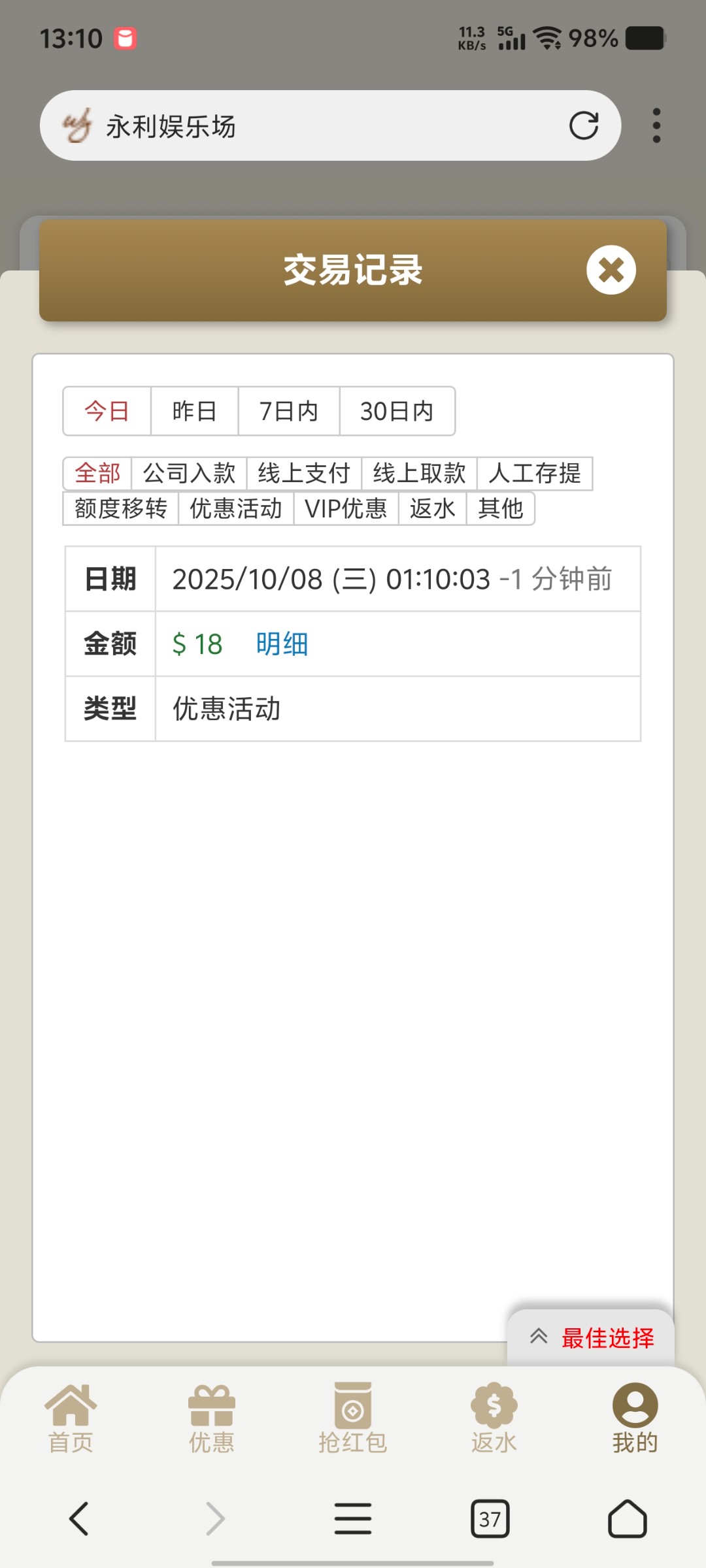Open the 抢红包 tab
706x1568 pixels.
point(353,1418)
